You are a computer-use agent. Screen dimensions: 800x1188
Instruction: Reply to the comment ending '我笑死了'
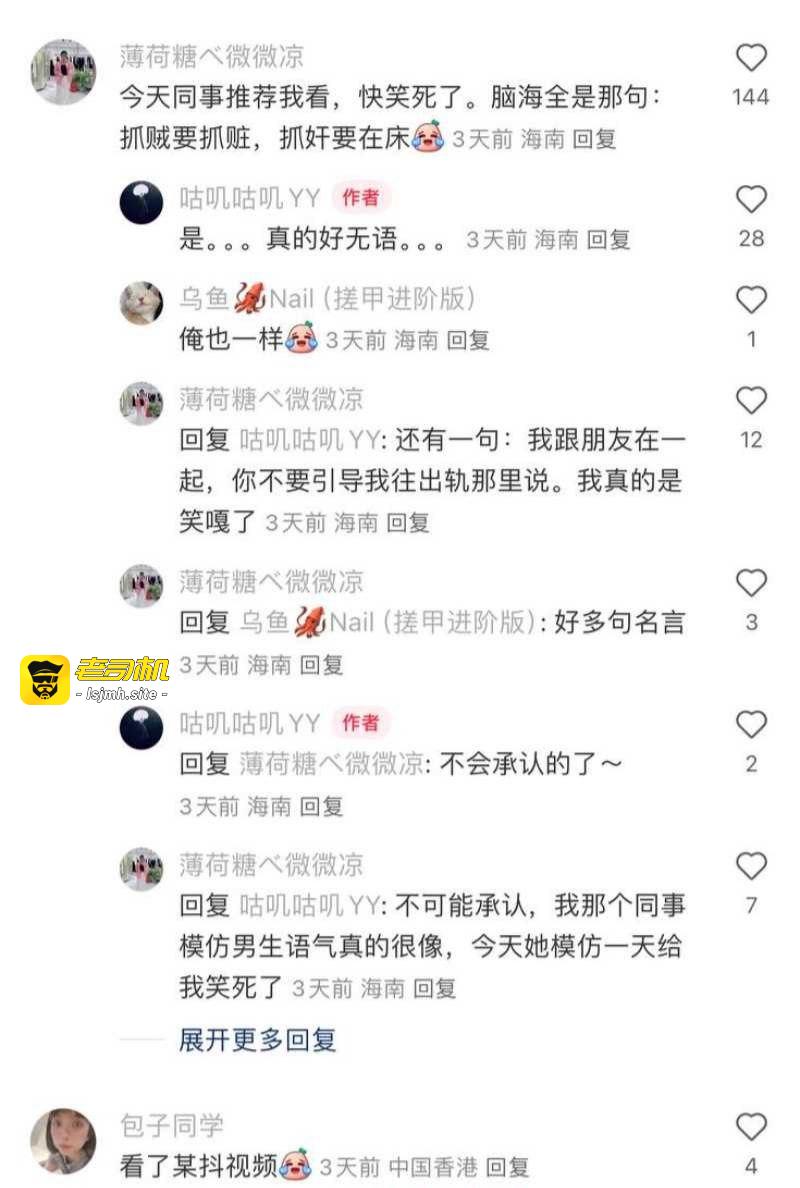pyautogui.click(x=434, y=989)
